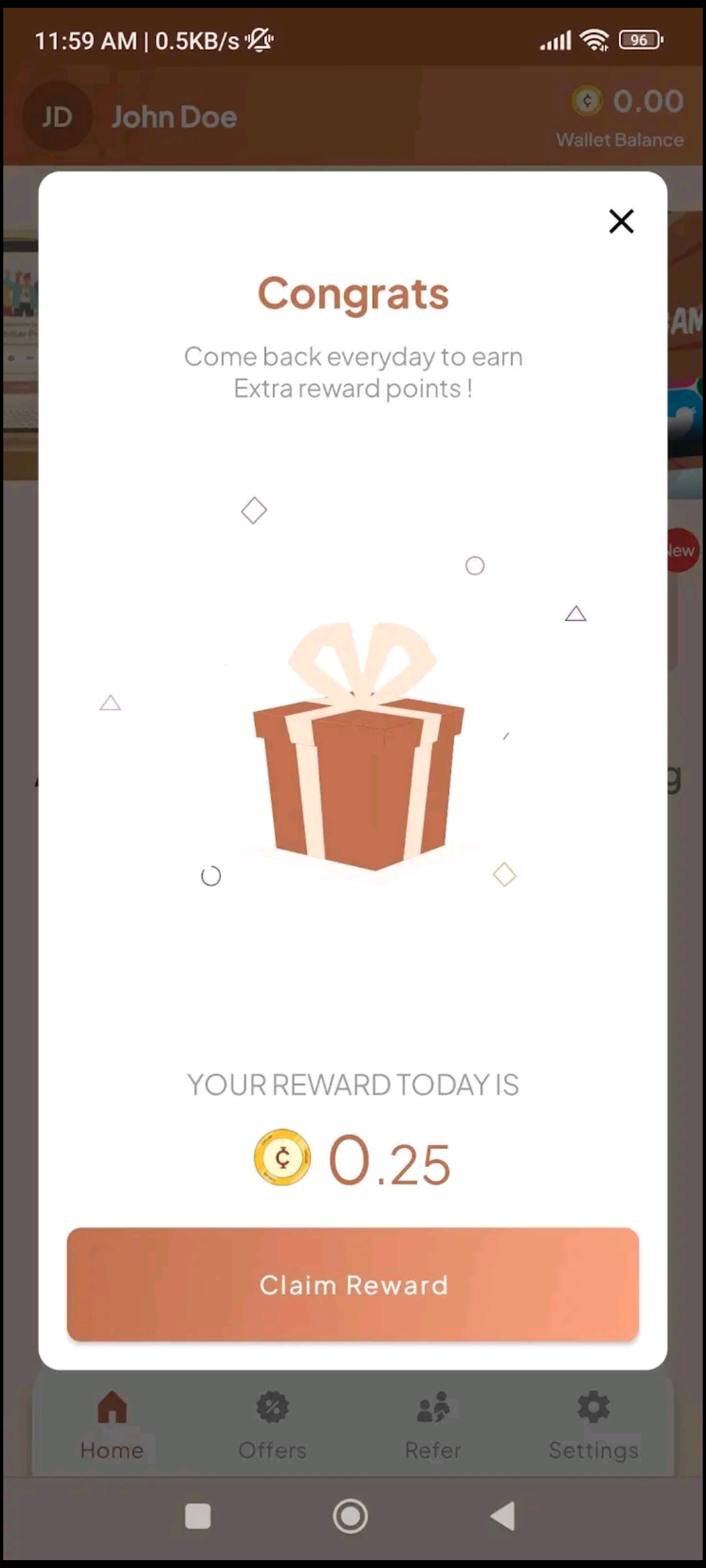Claim the daily reward
Viewport: 706px width, 1568px height.
tap(353, 1284)
